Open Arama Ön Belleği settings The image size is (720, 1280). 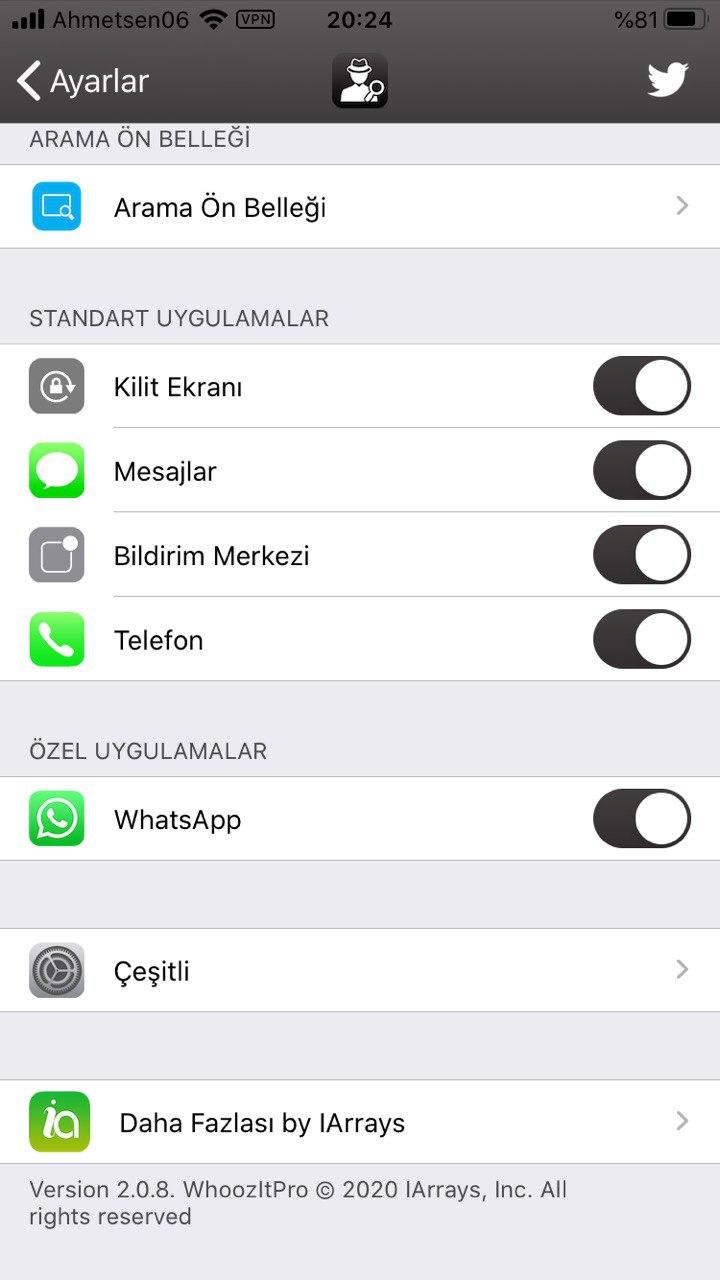coord(360,207)
